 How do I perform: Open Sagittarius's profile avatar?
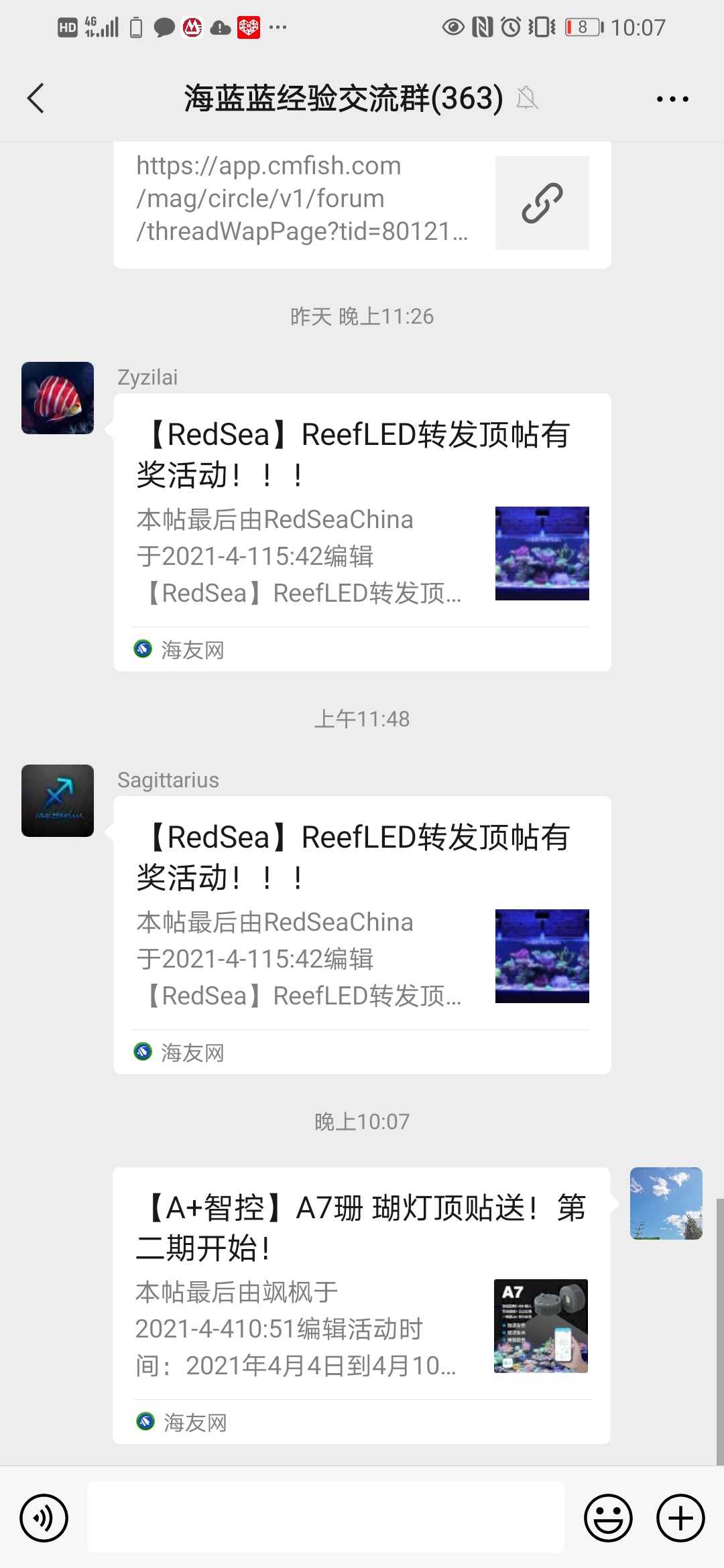point(58,801)
